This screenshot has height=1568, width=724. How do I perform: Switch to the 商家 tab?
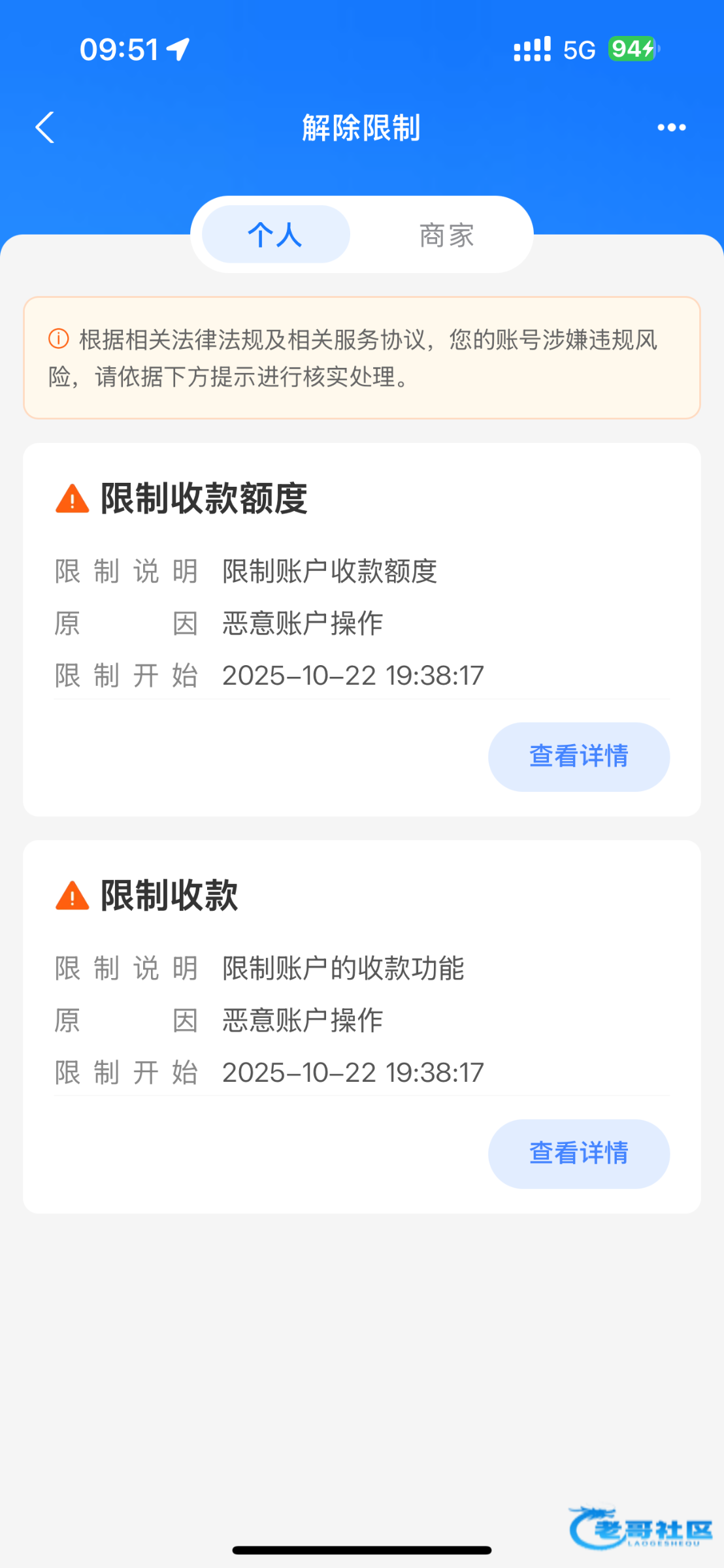pos(447,235)
